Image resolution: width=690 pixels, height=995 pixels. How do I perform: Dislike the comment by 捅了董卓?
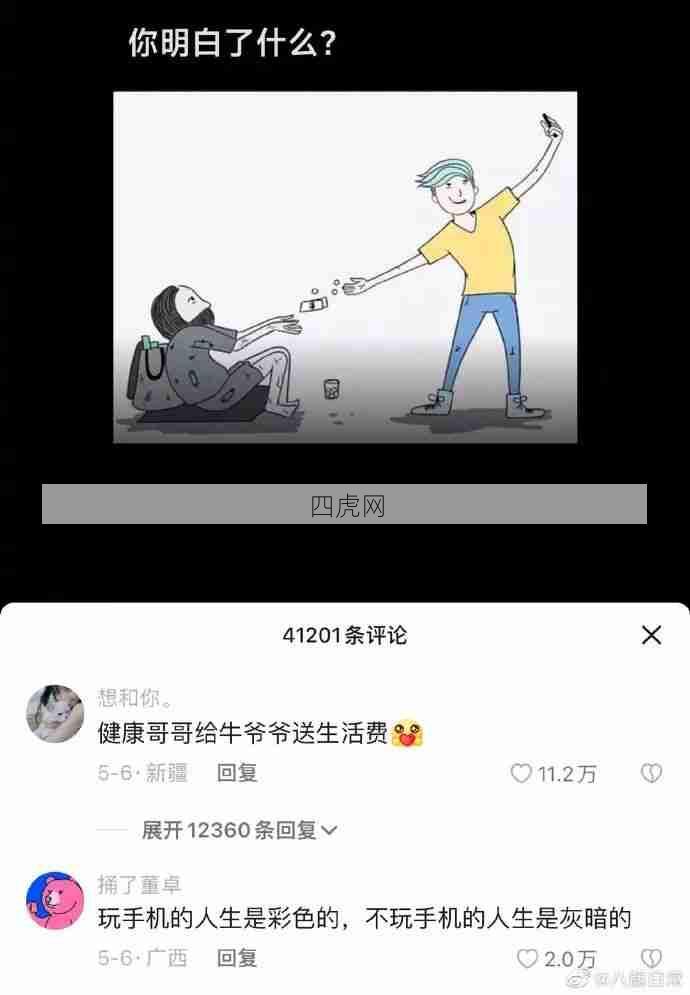click(651, 959)
